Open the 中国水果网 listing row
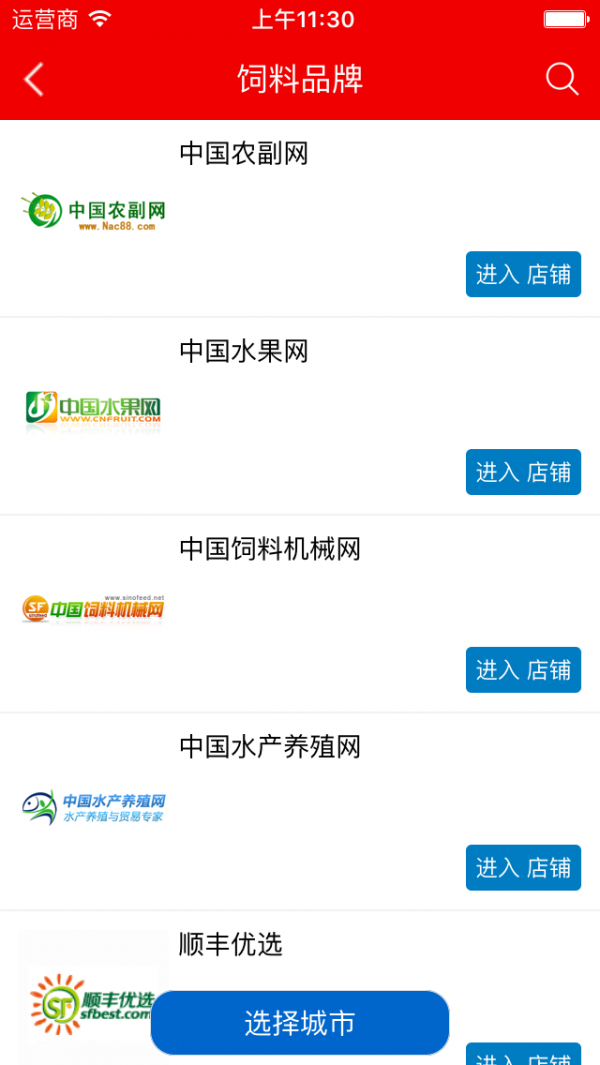 coord(244,351)
